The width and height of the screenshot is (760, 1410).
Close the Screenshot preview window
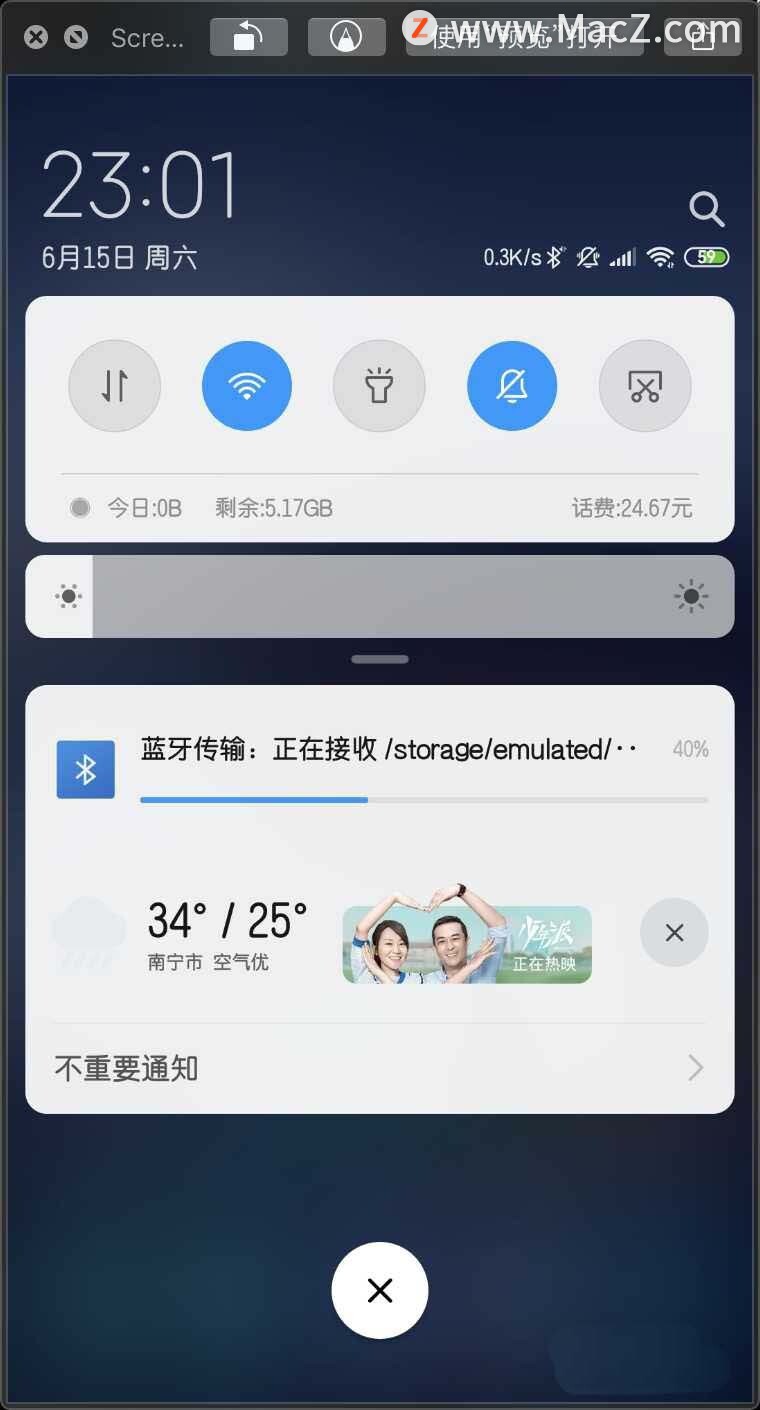point(36,38)
